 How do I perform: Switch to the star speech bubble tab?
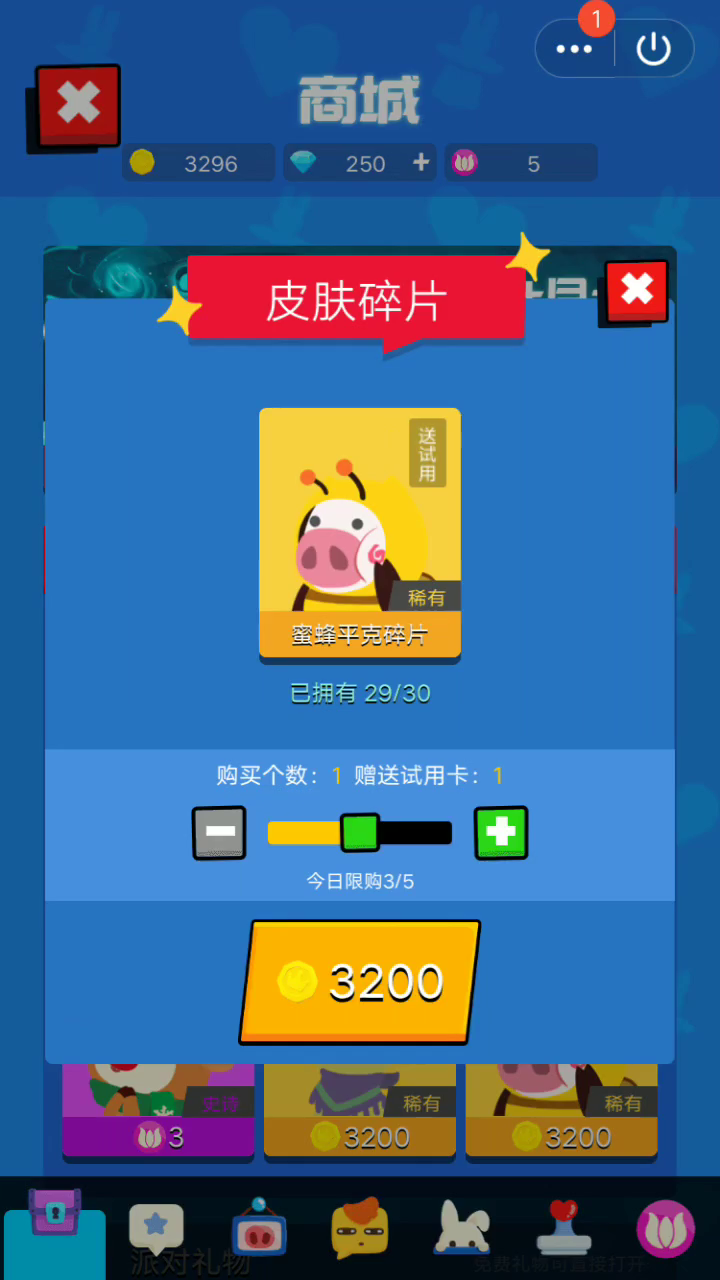[x=156, y=1228]
